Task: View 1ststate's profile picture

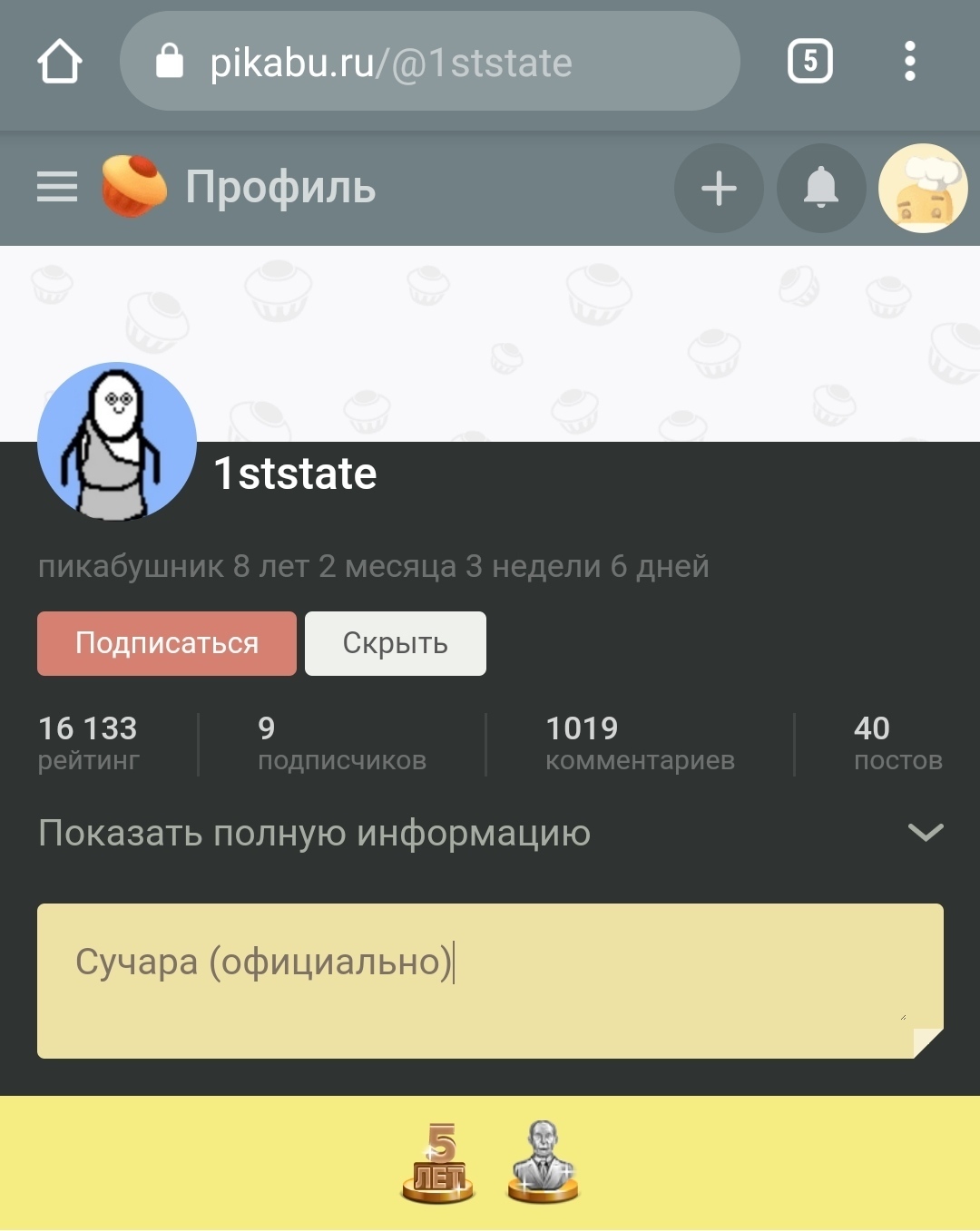Action: (116, 442)
